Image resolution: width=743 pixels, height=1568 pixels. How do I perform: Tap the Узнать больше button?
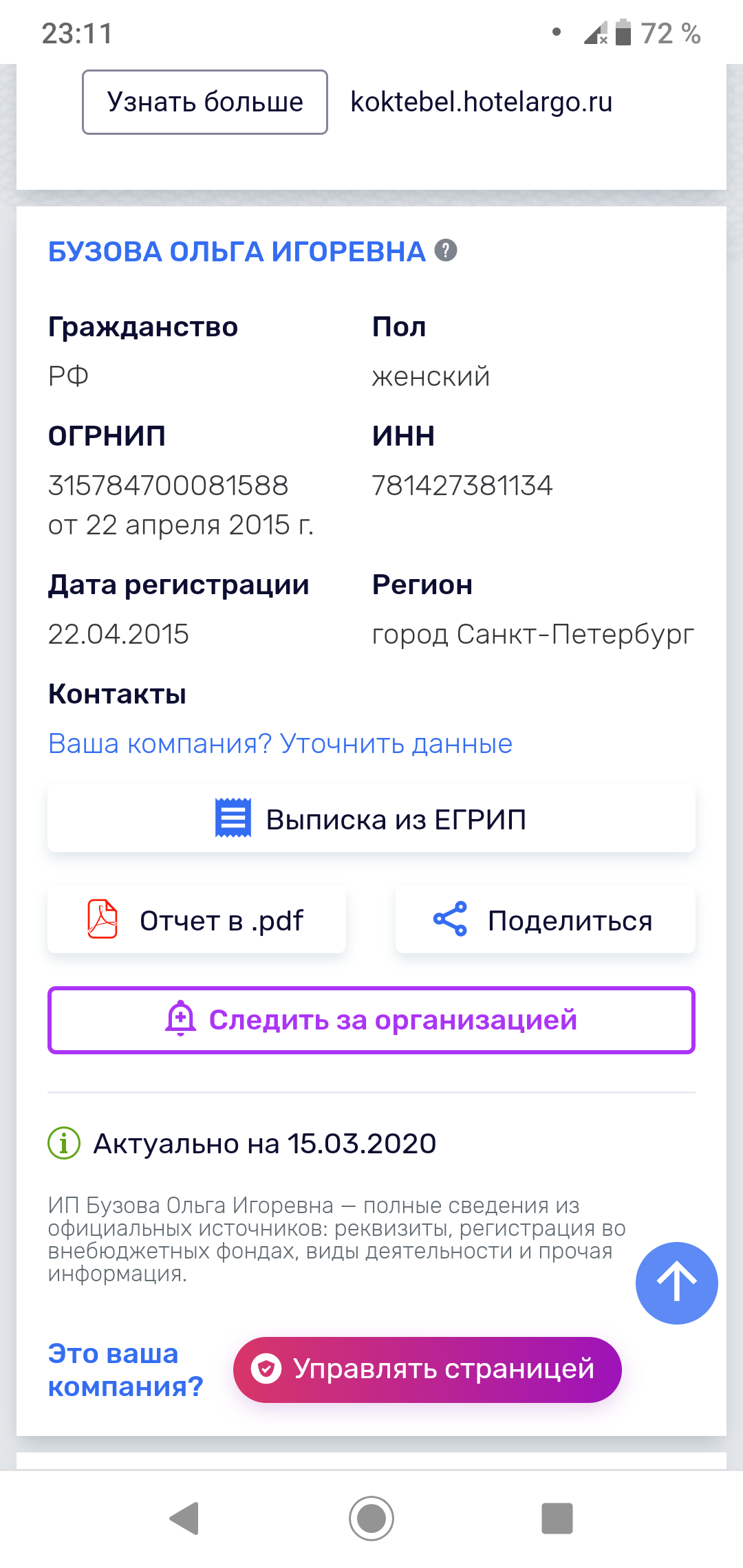click(x=205, y=102)
